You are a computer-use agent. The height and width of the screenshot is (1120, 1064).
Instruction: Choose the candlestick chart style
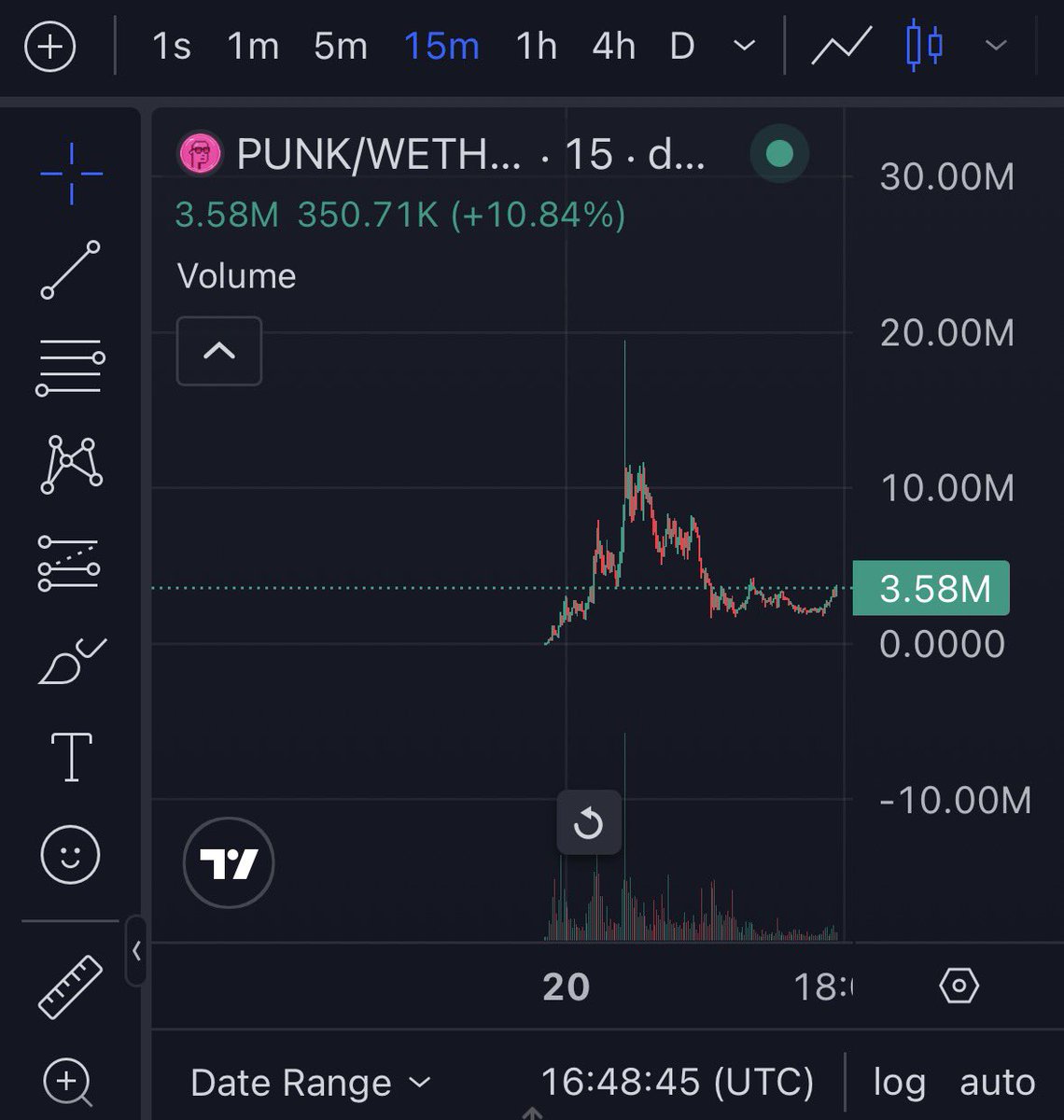924,46
